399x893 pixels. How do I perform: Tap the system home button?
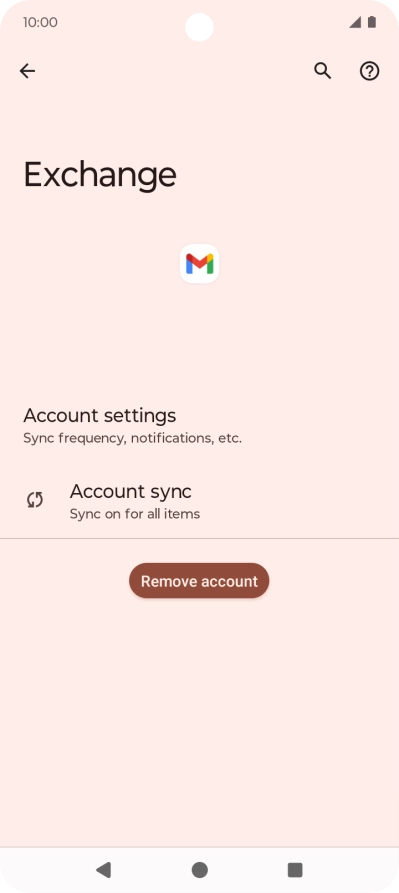tap(199, 870)
